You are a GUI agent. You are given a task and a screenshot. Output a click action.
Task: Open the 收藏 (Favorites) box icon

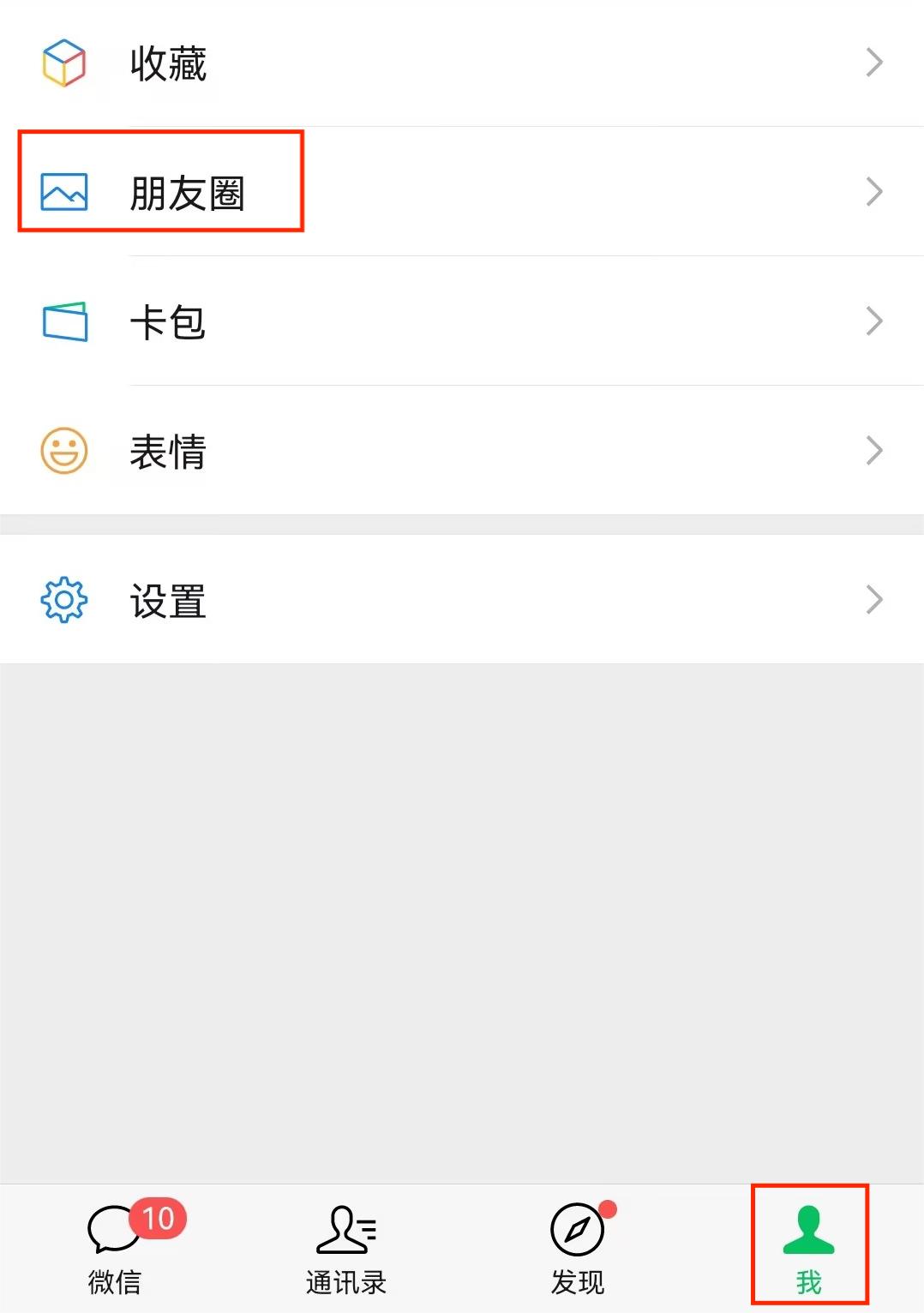[x=64, y=61]
